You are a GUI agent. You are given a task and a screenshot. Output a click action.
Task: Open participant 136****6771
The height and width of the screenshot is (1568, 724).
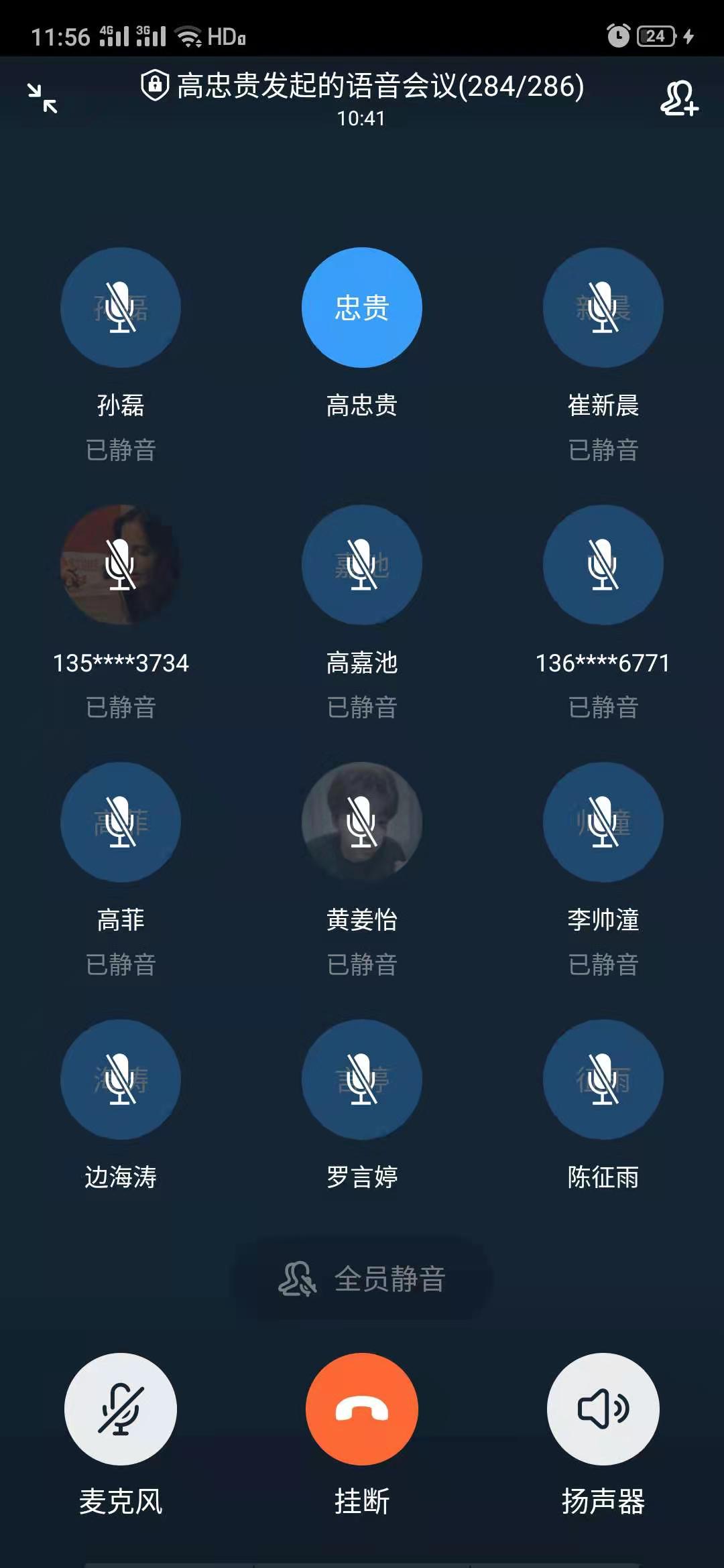coord(603,565)
